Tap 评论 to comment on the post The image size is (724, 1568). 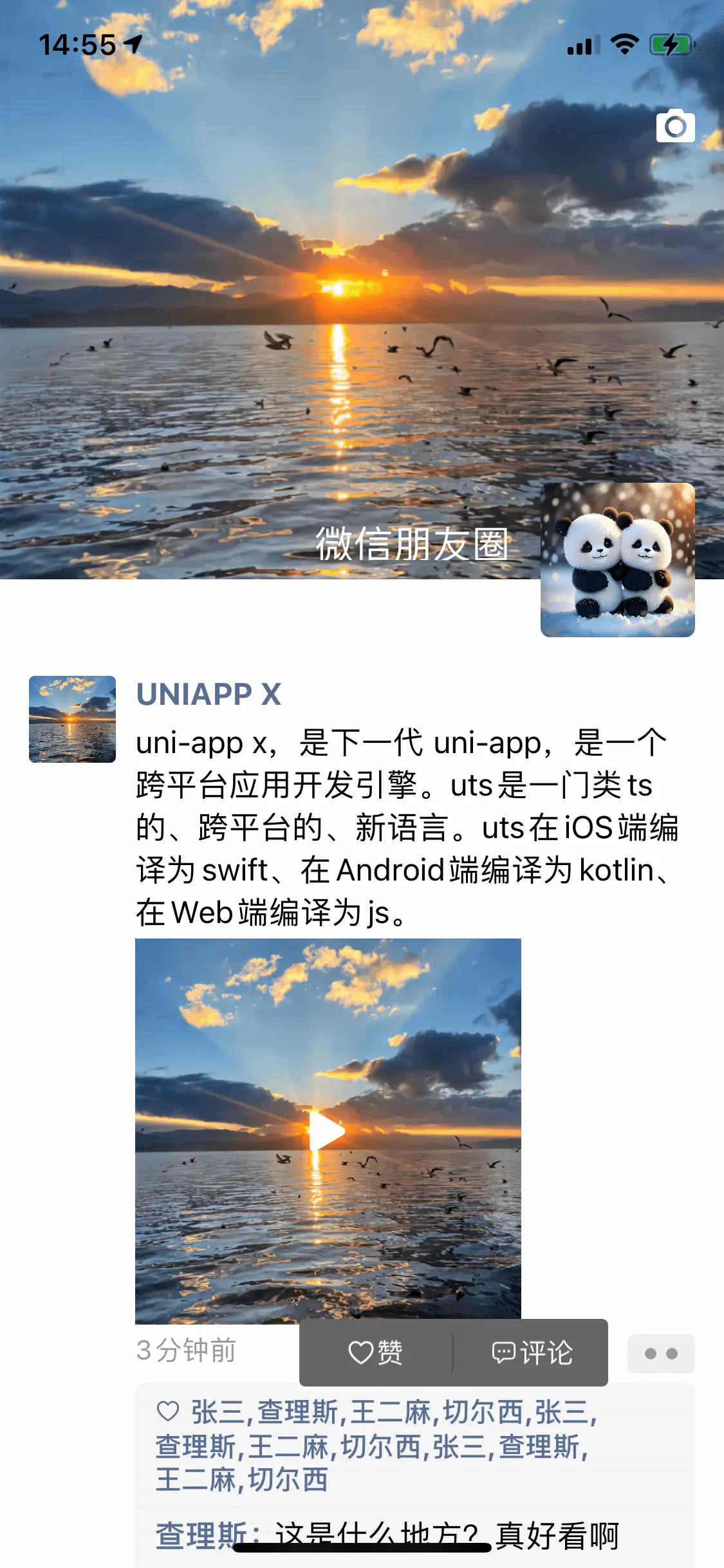tap(532, 1352)
